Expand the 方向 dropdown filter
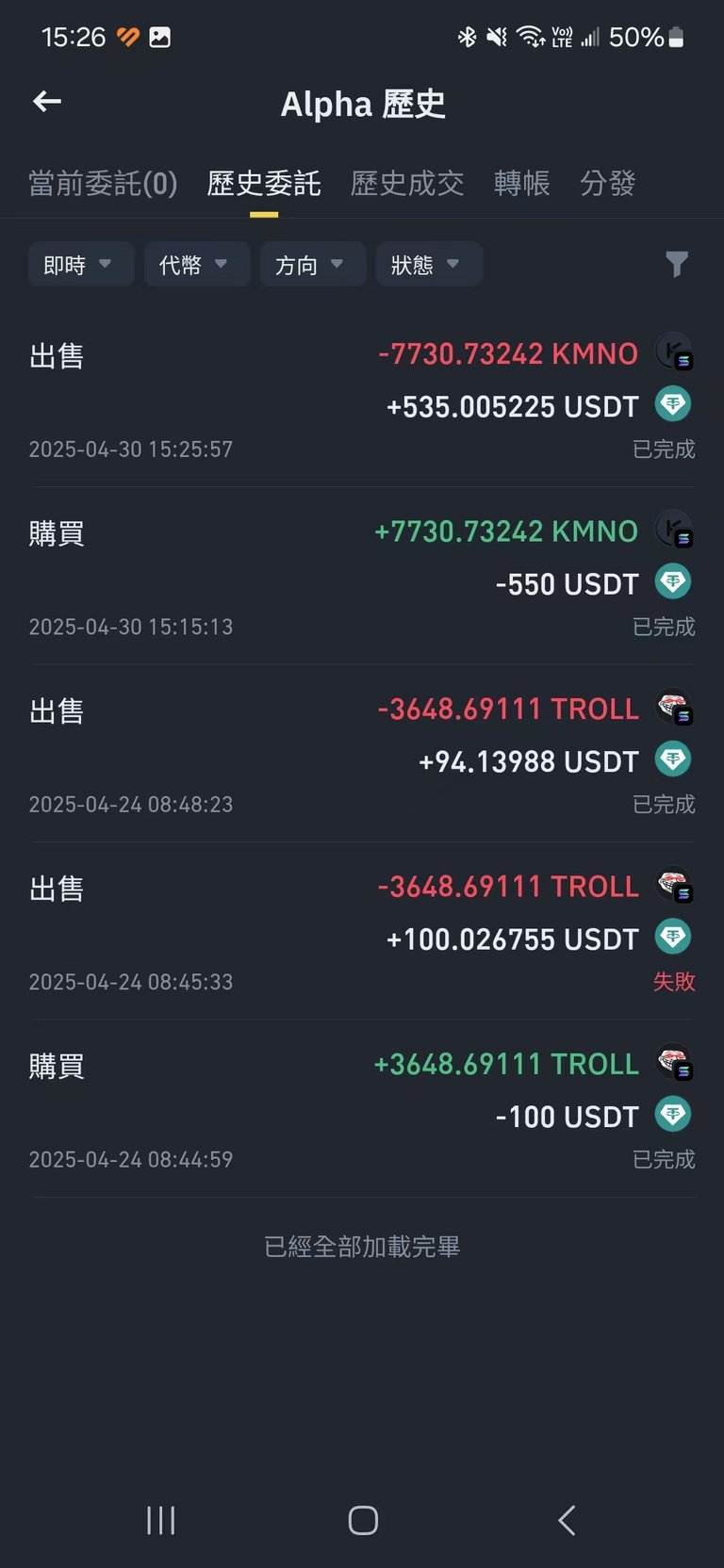Viewport: 724px width, 1568px height. 312,265
